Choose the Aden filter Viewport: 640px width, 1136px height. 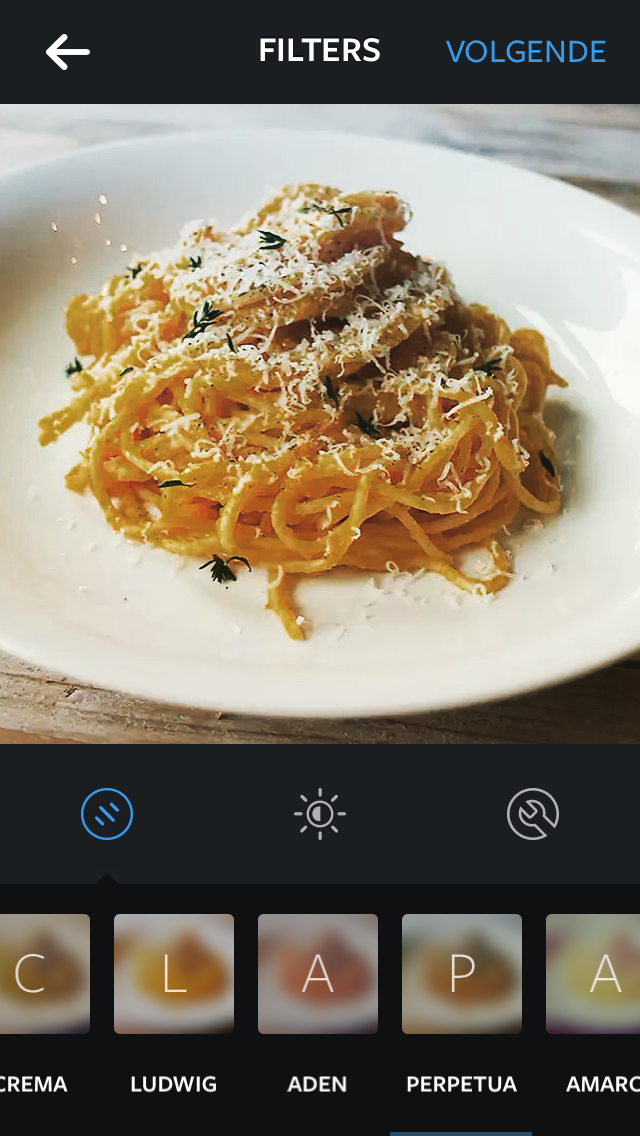318,974
